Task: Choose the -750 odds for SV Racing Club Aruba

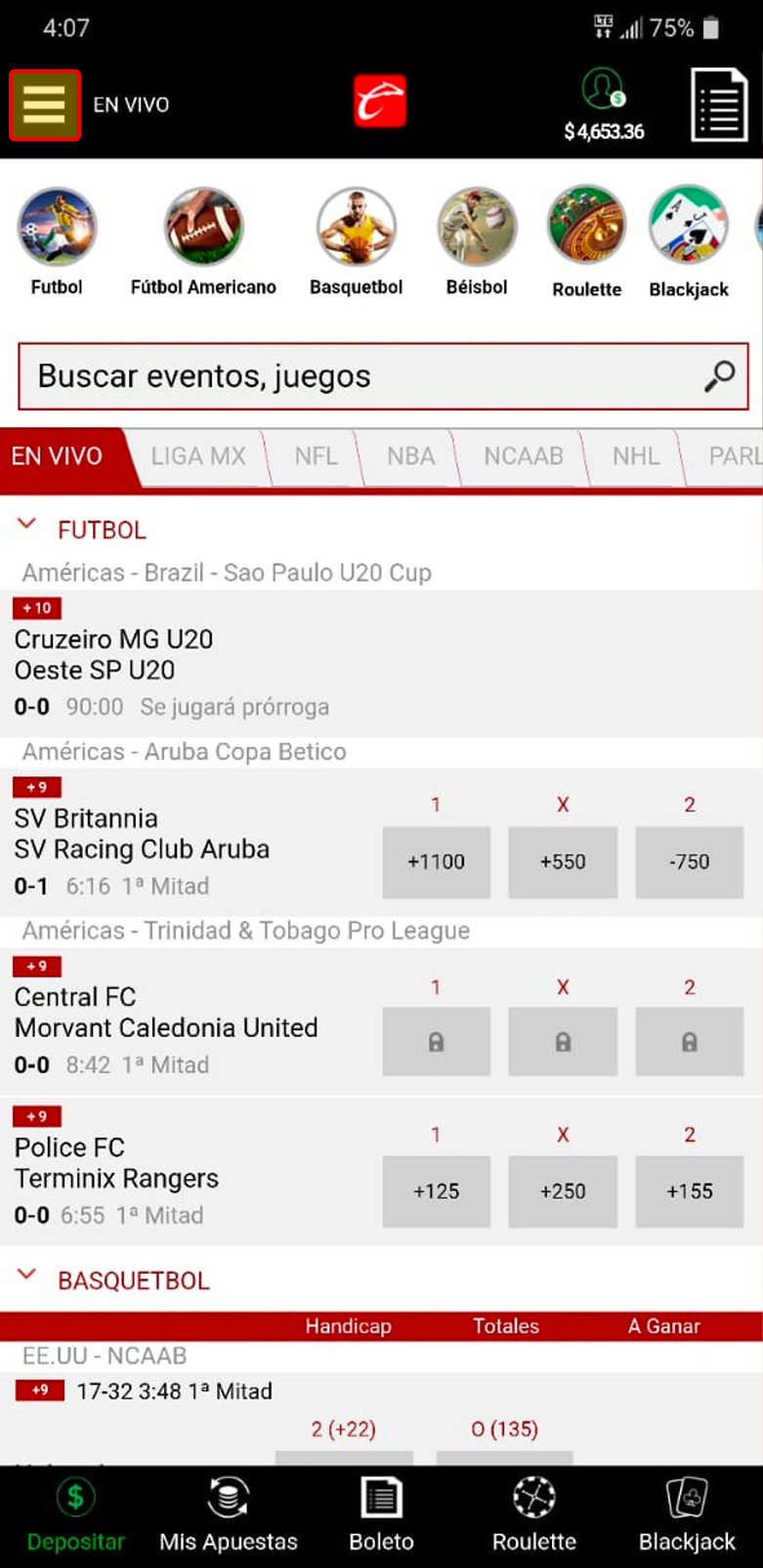Action: click(x=690, y=862)
